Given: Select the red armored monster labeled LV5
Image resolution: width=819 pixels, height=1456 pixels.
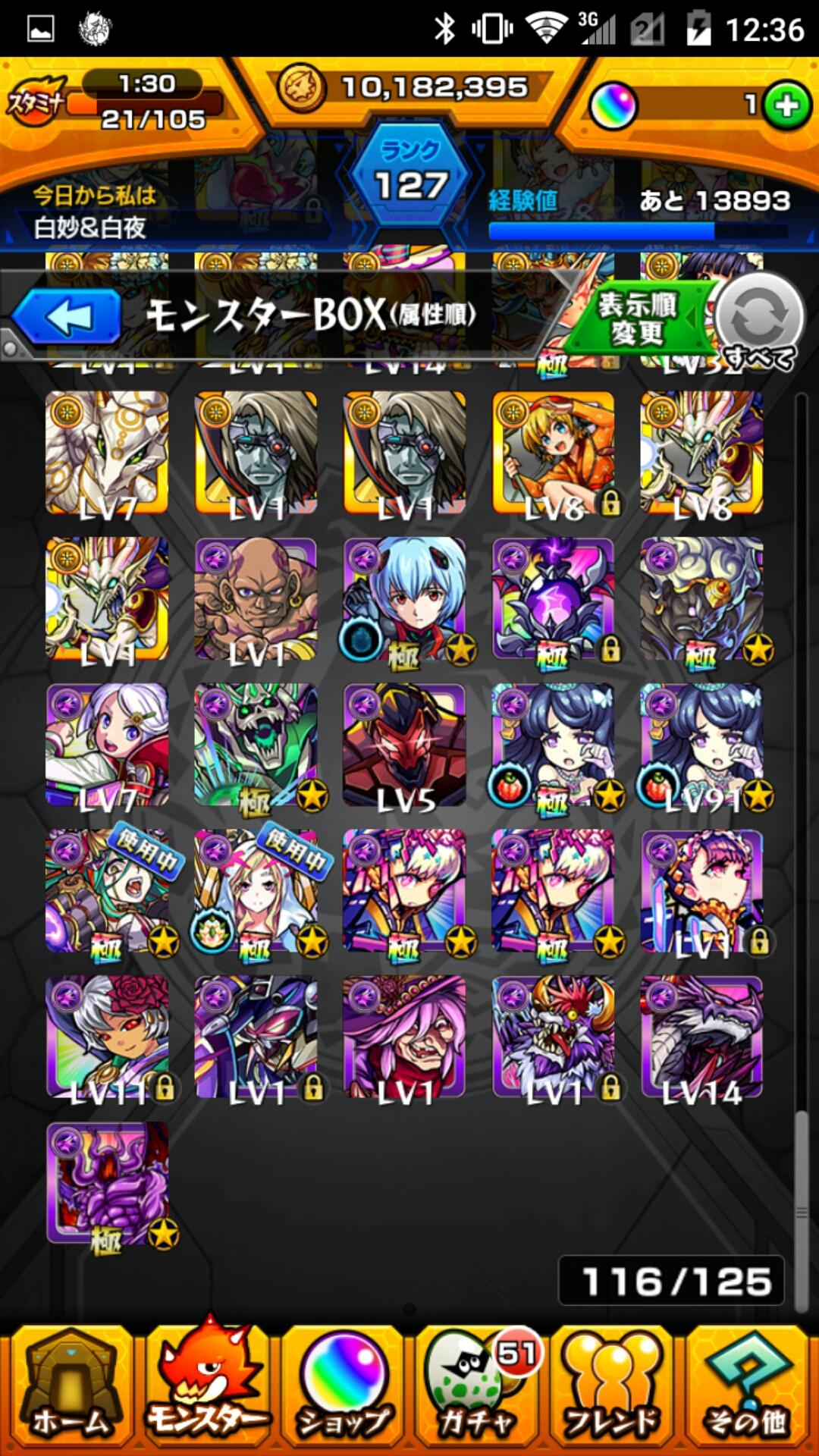Looking at the screenshot, I should point(404,745).
